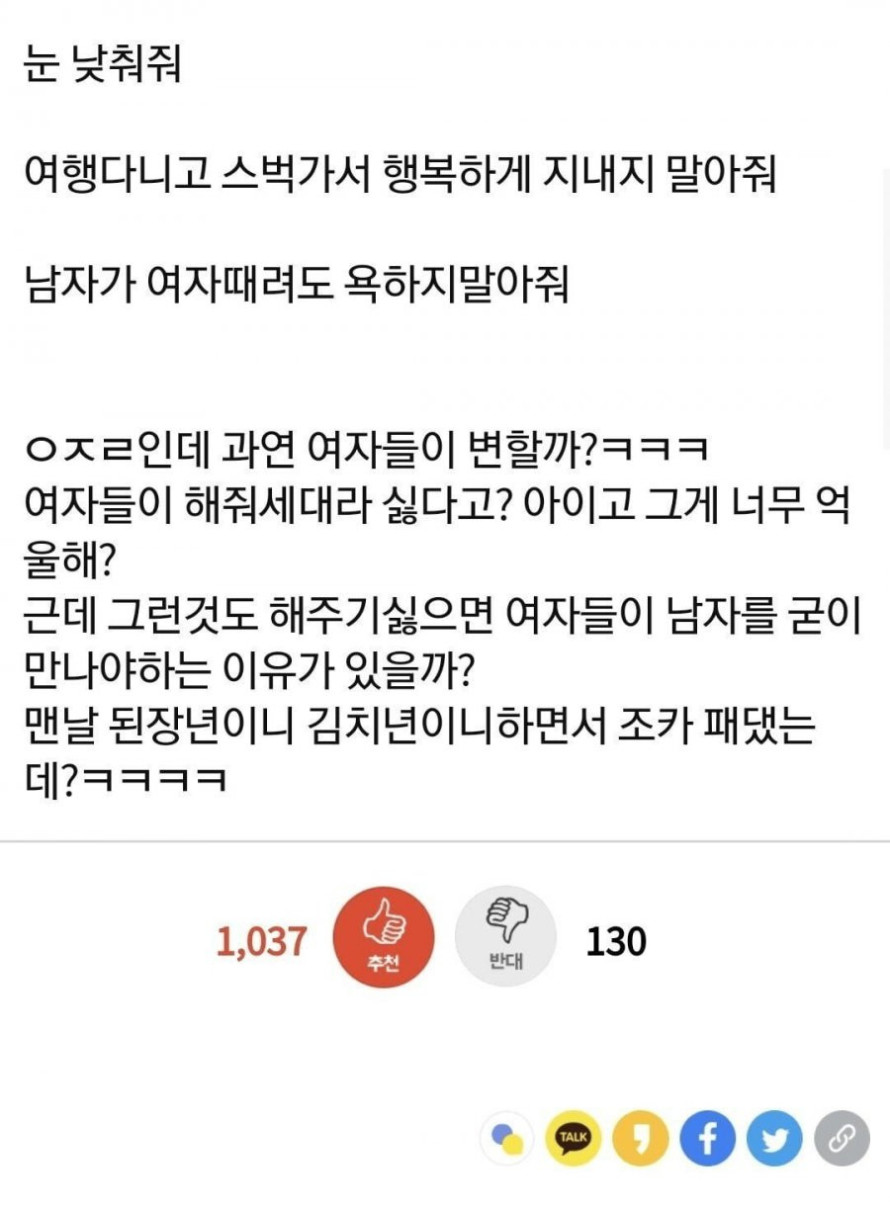Tap the grey 반대 thumbs-down button
The image size is (890, 1210).
point(506,938)
